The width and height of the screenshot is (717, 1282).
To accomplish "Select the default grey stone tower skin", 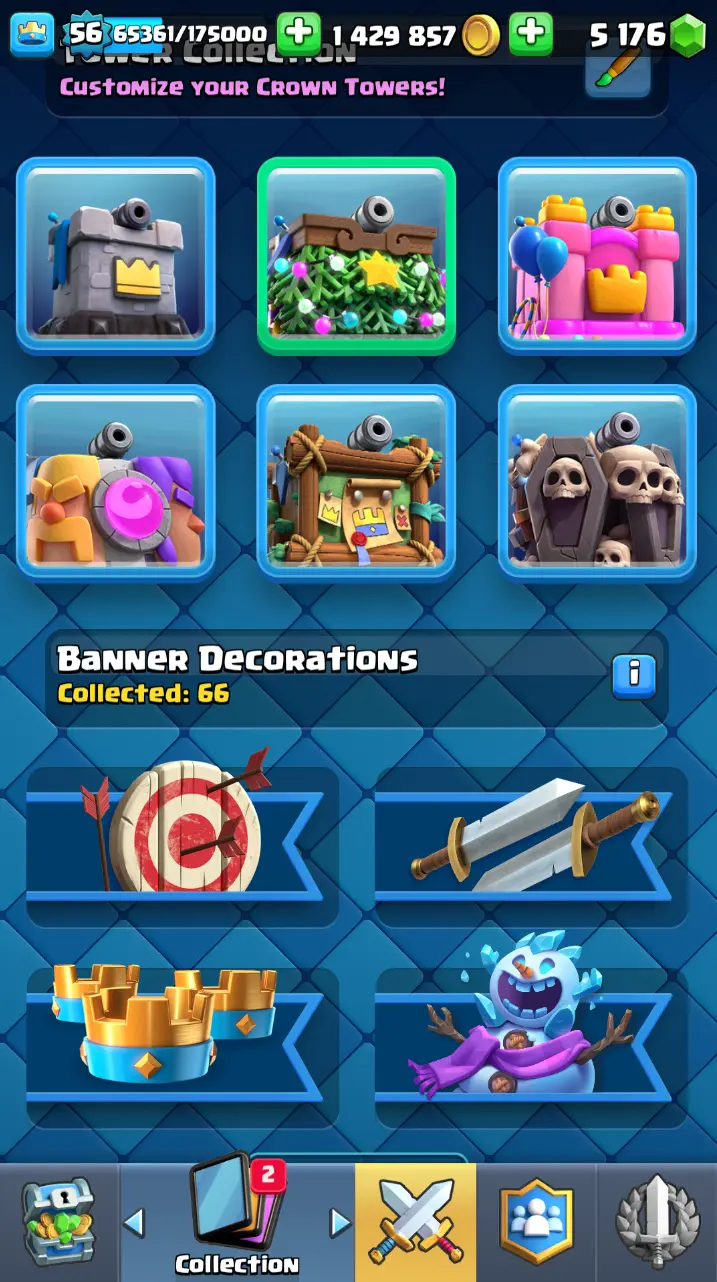I will tap(116, 255).
